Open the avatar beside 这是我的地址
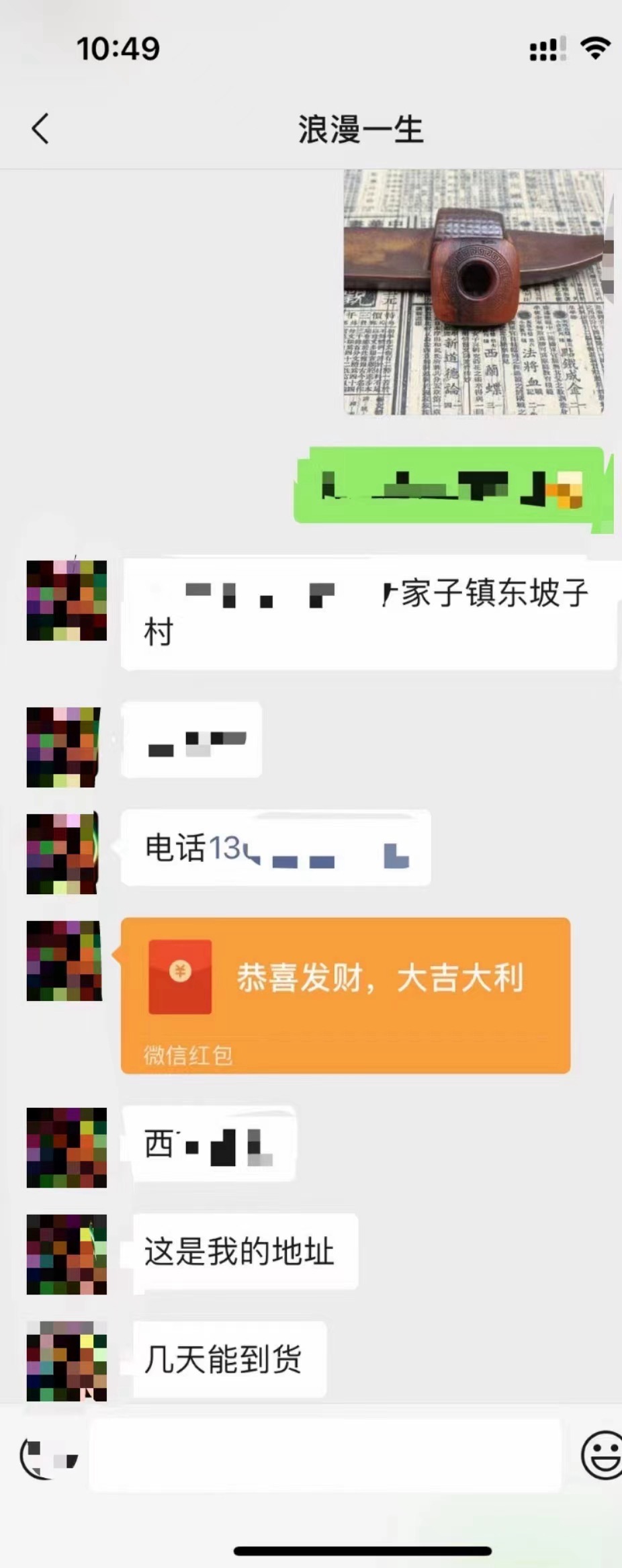The width and height of the screenshot is (622, 1568). (66, 1254)
